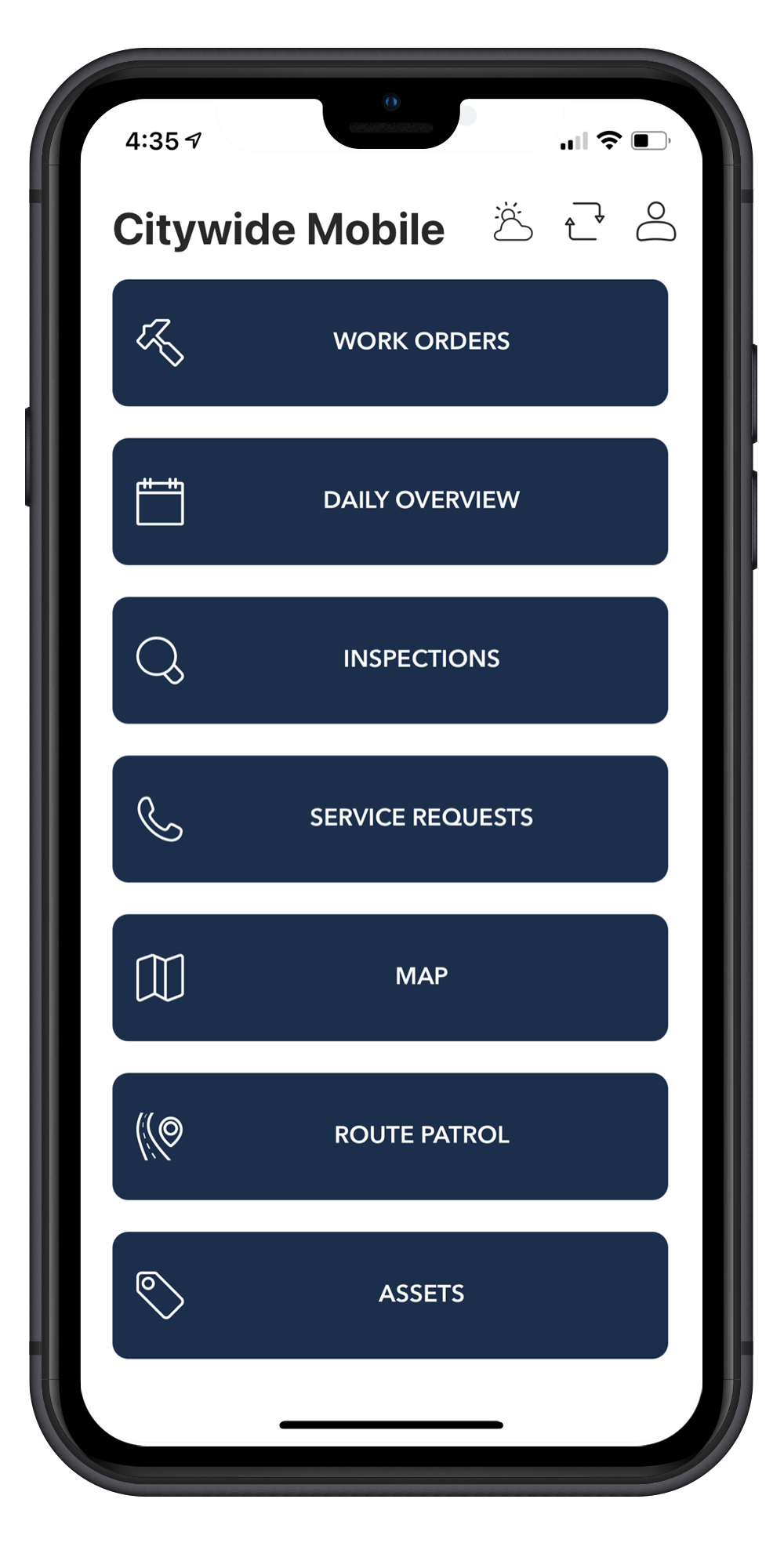View the Map
Viewport: 784px width, 1568px height.
click(x=390, y=978)
